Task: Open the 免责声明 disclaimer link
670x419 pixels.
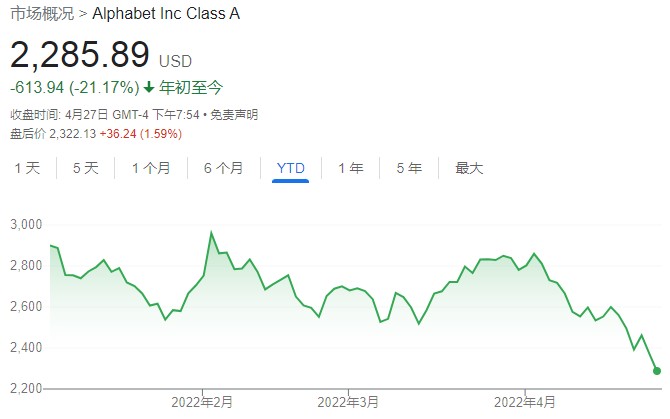Action: point(235,116)
